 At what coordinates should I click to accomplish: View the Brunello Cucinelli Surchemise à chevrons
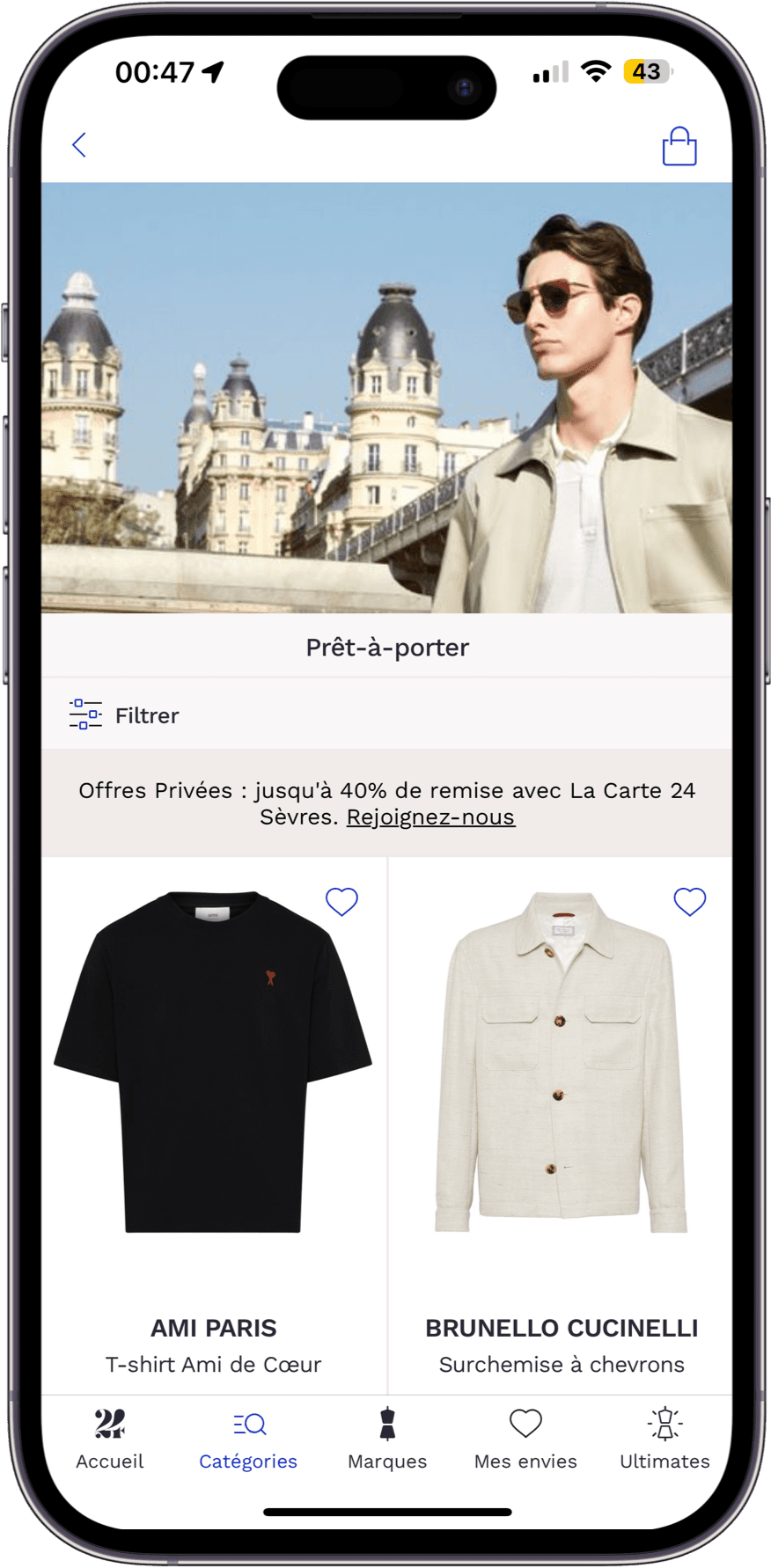point(562,1065)
